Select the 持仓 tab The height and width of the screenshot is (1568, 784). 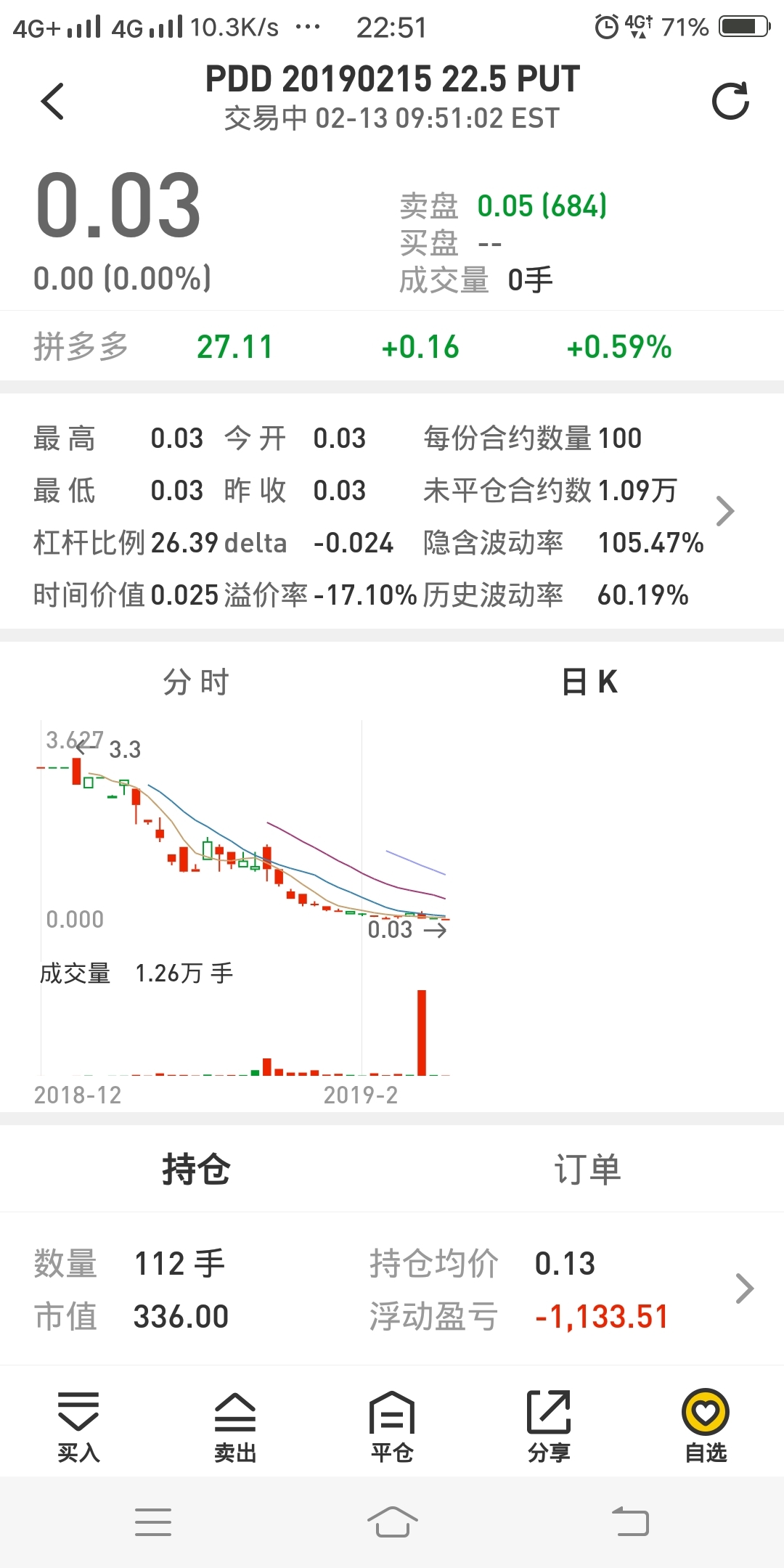[x=196, y=1169]
